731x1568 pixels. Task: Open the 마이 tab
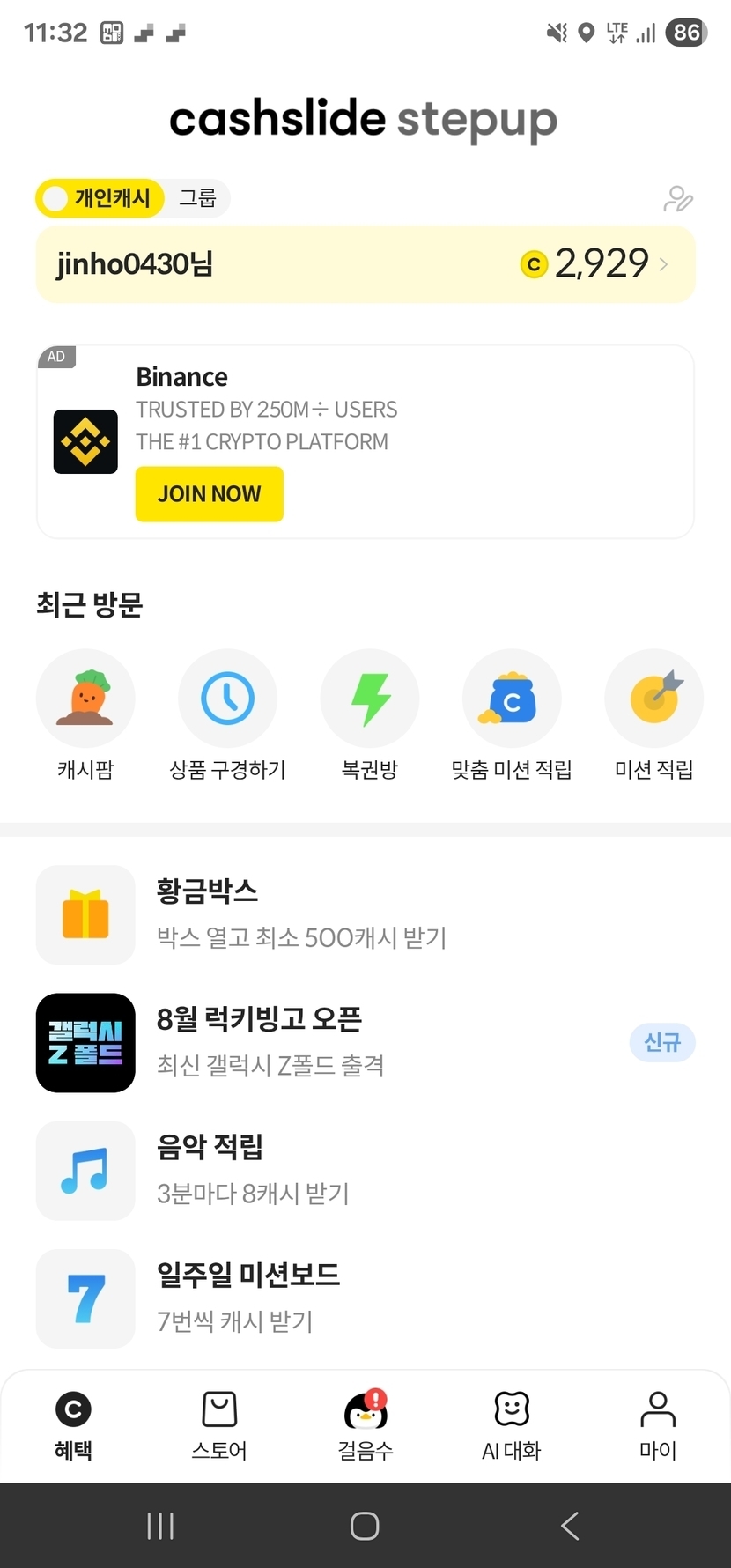pos(657,1425)
